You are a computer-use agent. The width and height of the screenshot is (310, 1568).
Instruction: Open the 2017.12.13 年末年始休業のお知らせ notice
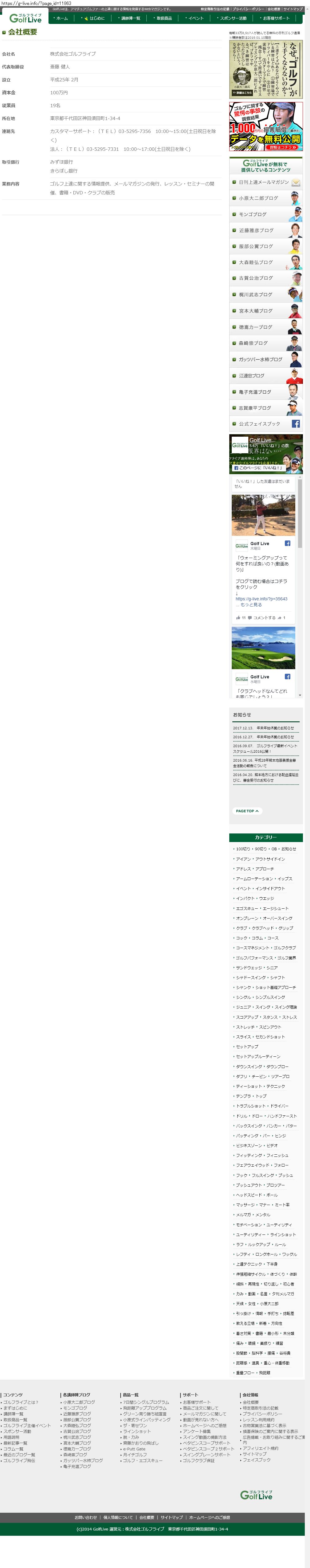tap(263, 728)
